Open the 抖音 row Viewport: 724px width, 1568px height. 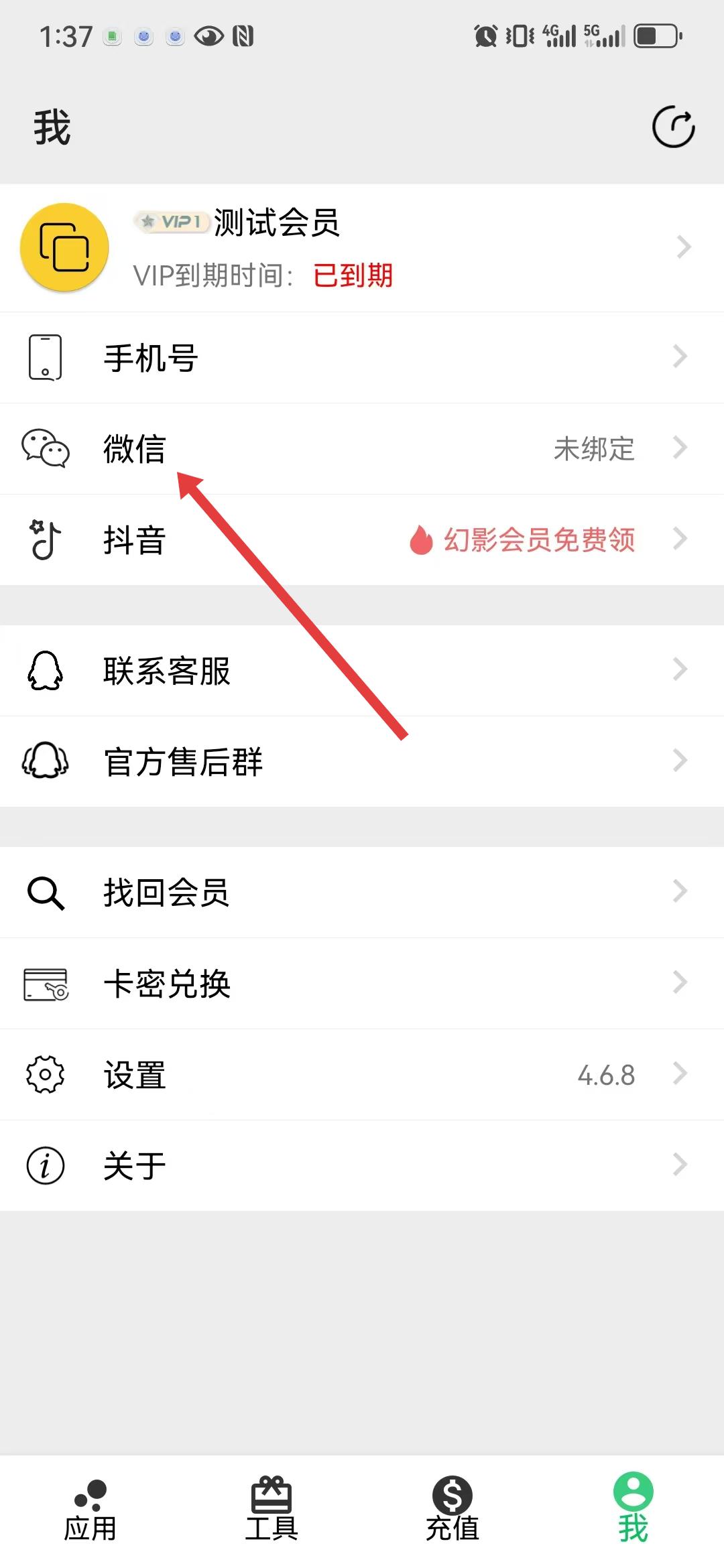pos(362,539)
